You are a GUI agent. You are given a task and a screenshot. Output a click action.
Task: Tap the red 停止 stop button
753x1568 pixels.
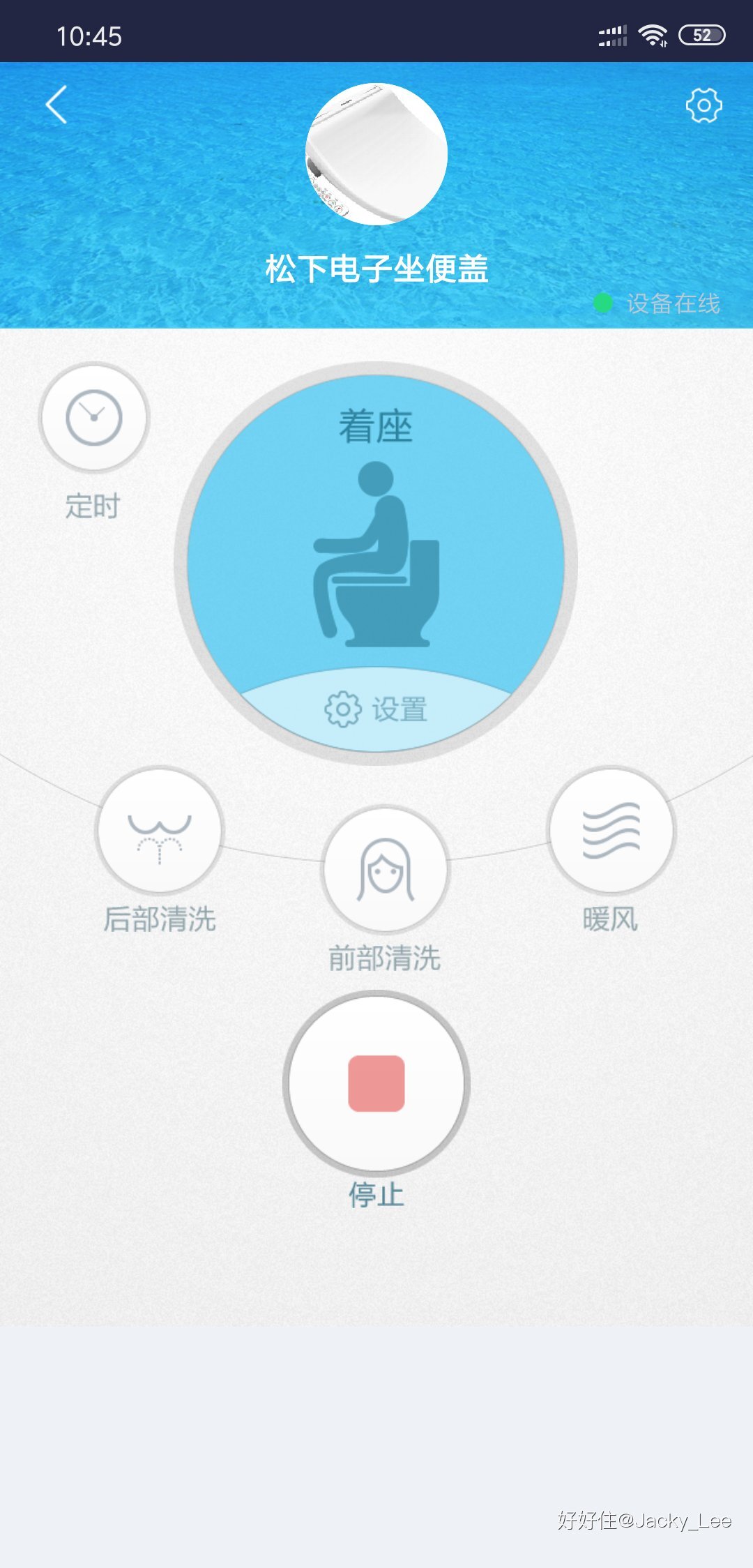[376, 1083]
